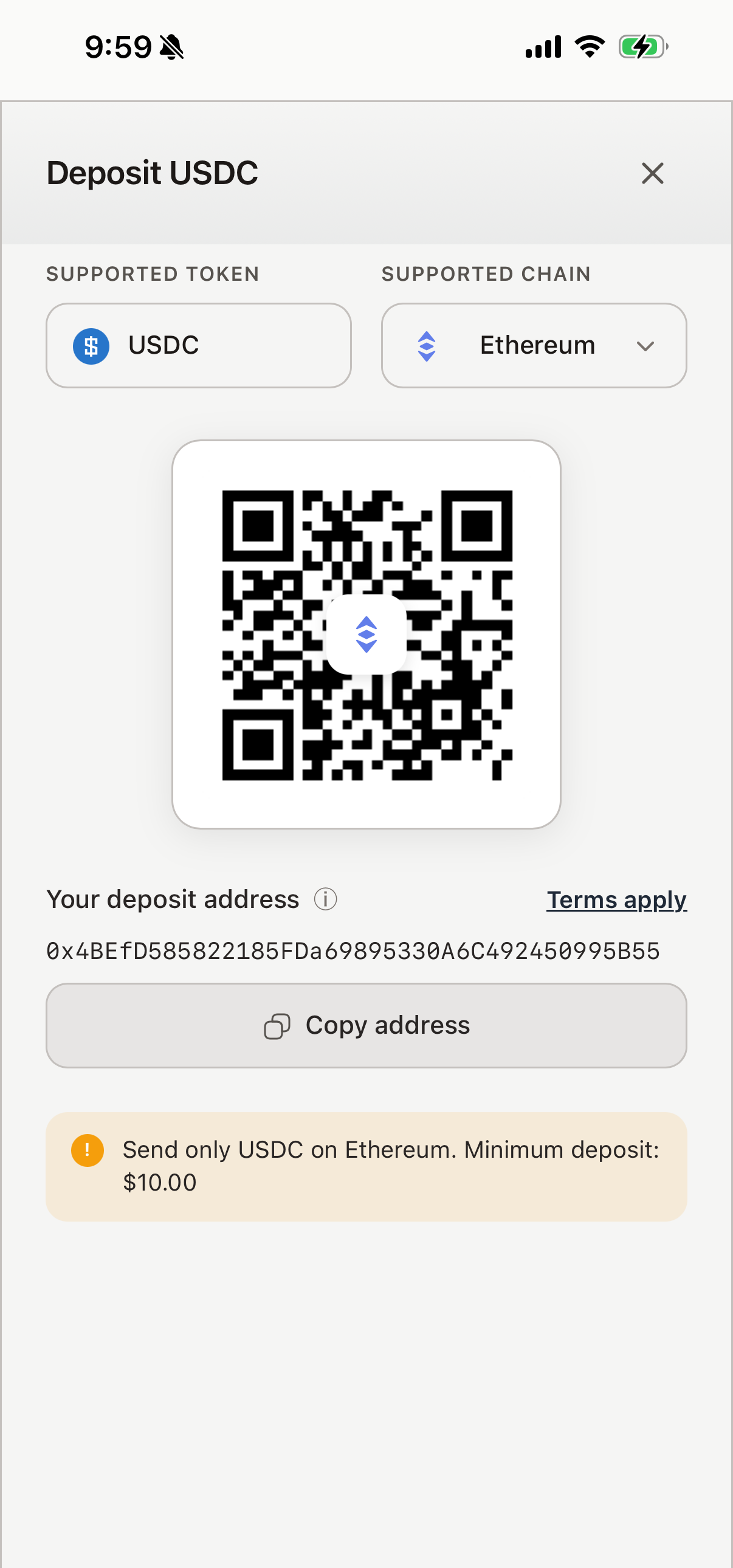Click the deposit address text string
The height and width of the screenshot is (1568, 733).
pos(353,949)
